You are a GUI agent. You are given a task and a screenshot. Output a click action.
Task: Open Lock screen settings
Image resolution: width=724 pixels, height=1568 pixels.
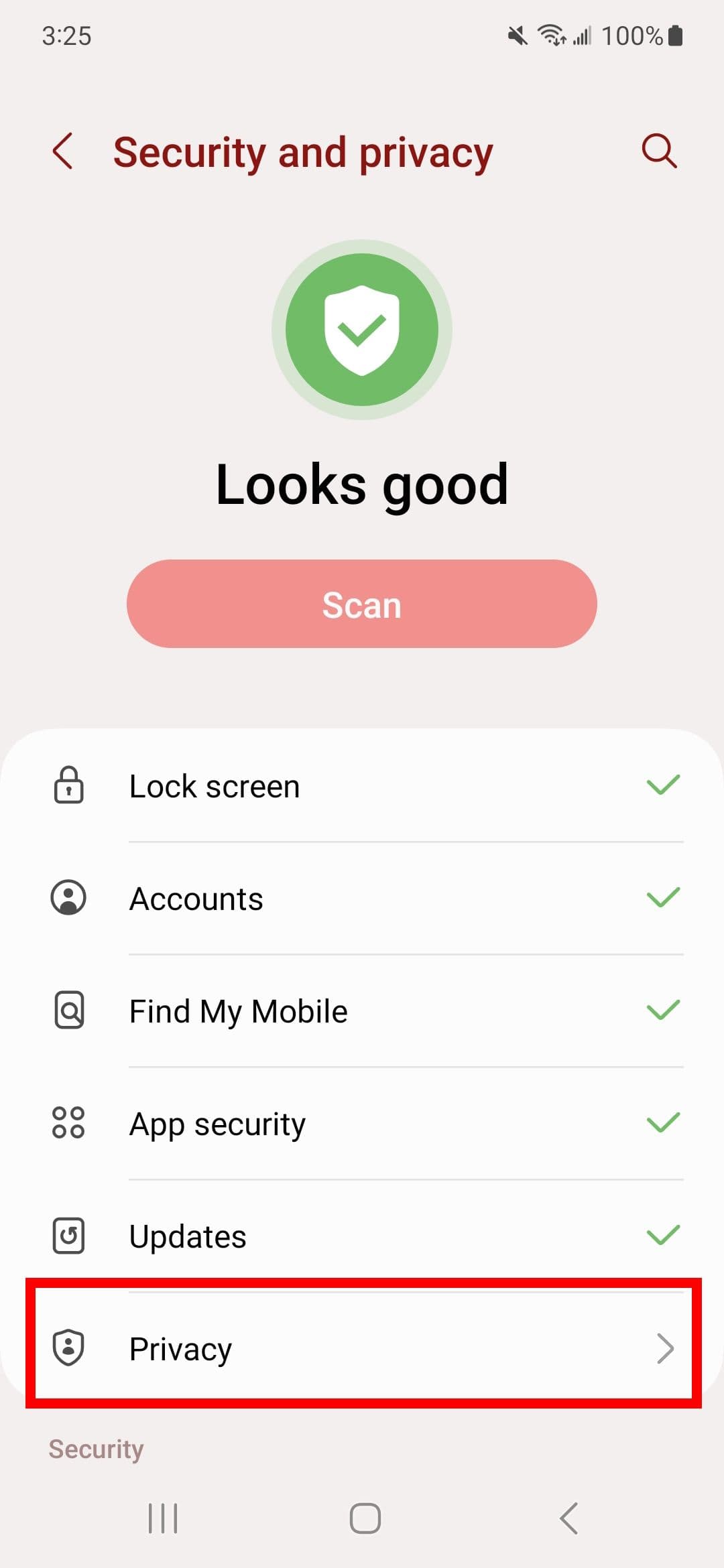click(362, 785)
